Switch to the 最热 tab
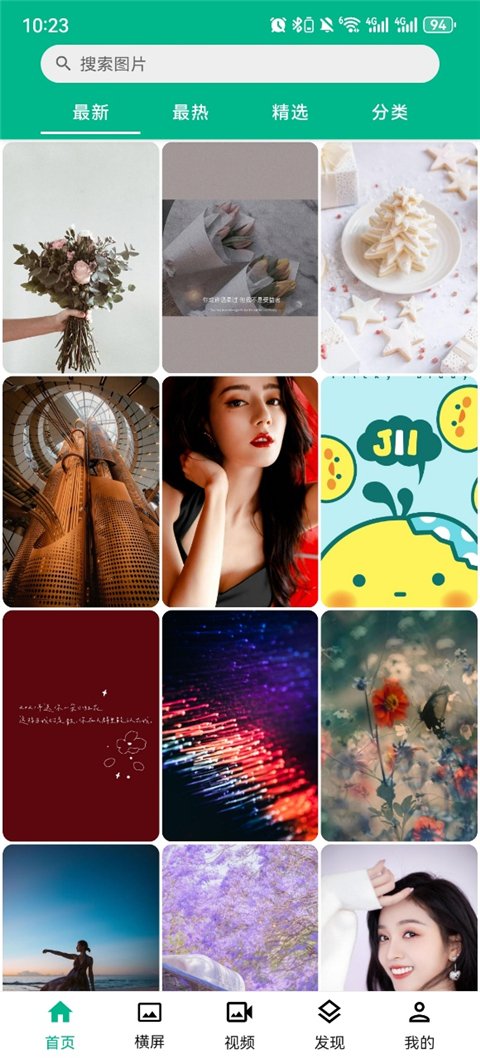This screenshot has height=1058, width=480. click(x=190, y=112)
